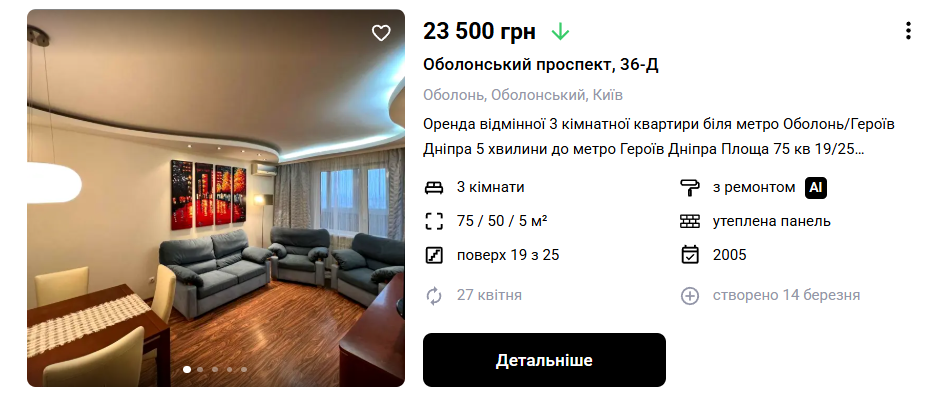Tap the photo carousel page dots
The height and width of the screenshot is (410, 943).
point(215,370)
